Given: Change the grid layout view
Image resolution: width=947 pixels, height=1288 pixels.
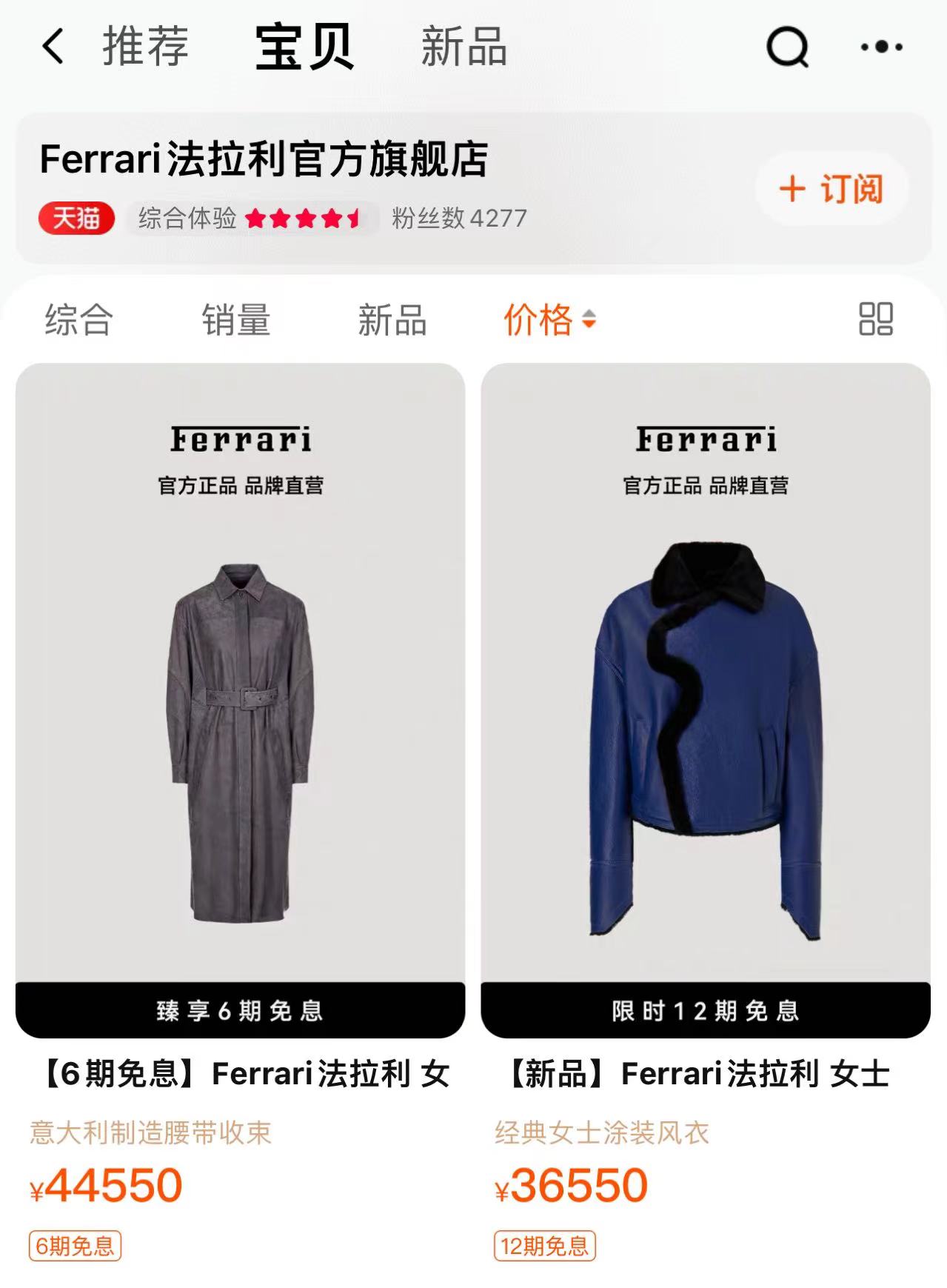Looking at the screenshot, I should (875, 319).
